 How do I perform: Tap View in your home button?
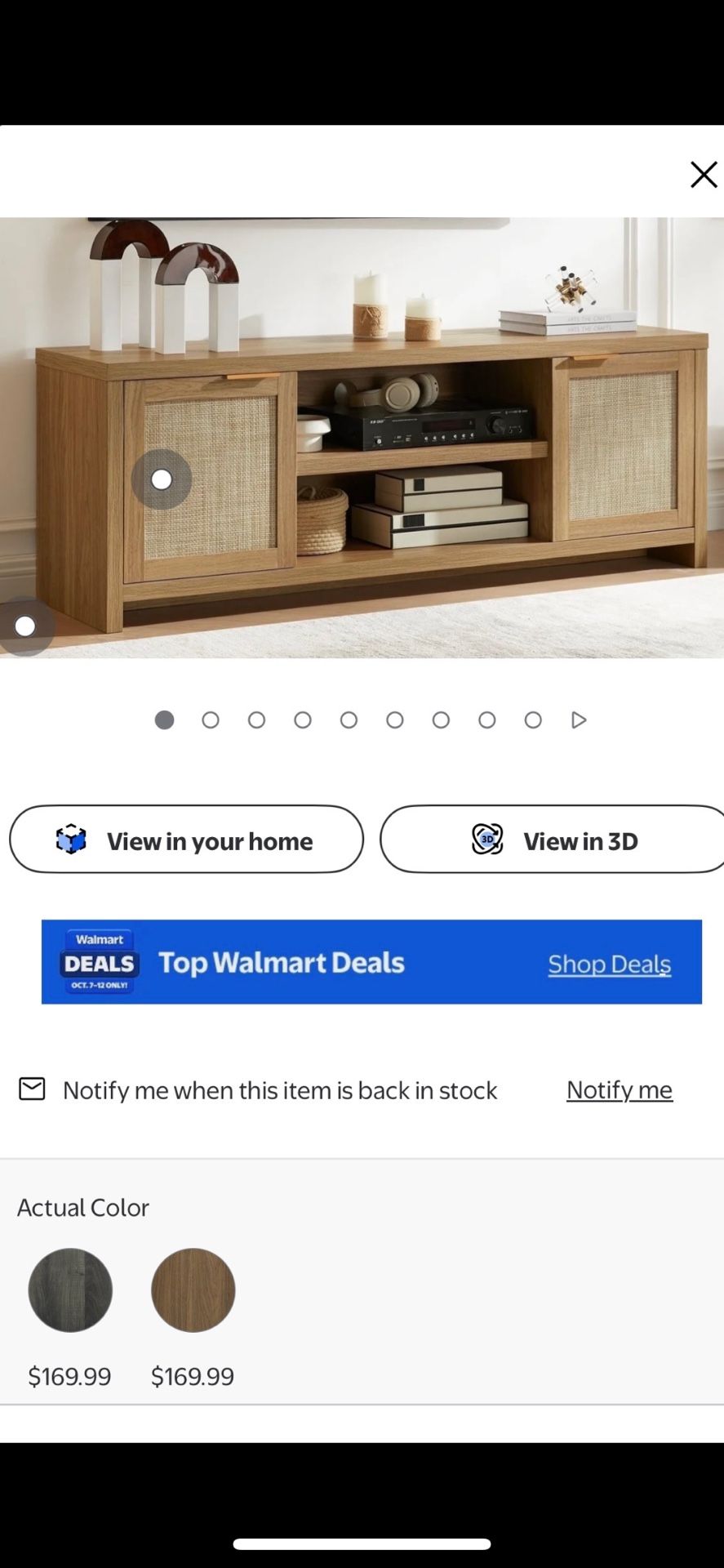click(186, 840)
